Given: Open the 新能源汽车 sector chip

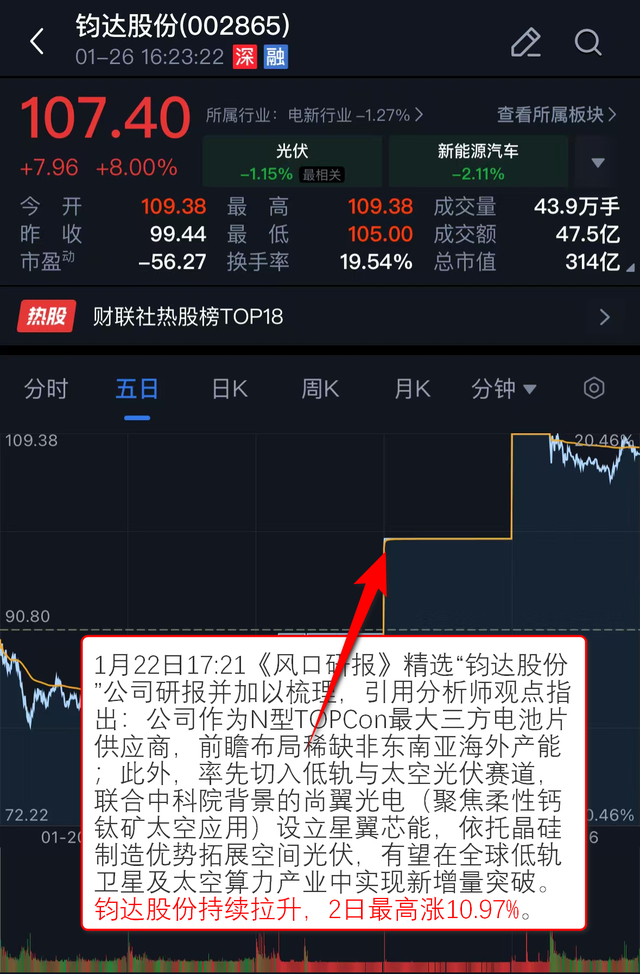Looking at the screenshot, I should pyautogui.click(x=478, y=162).
